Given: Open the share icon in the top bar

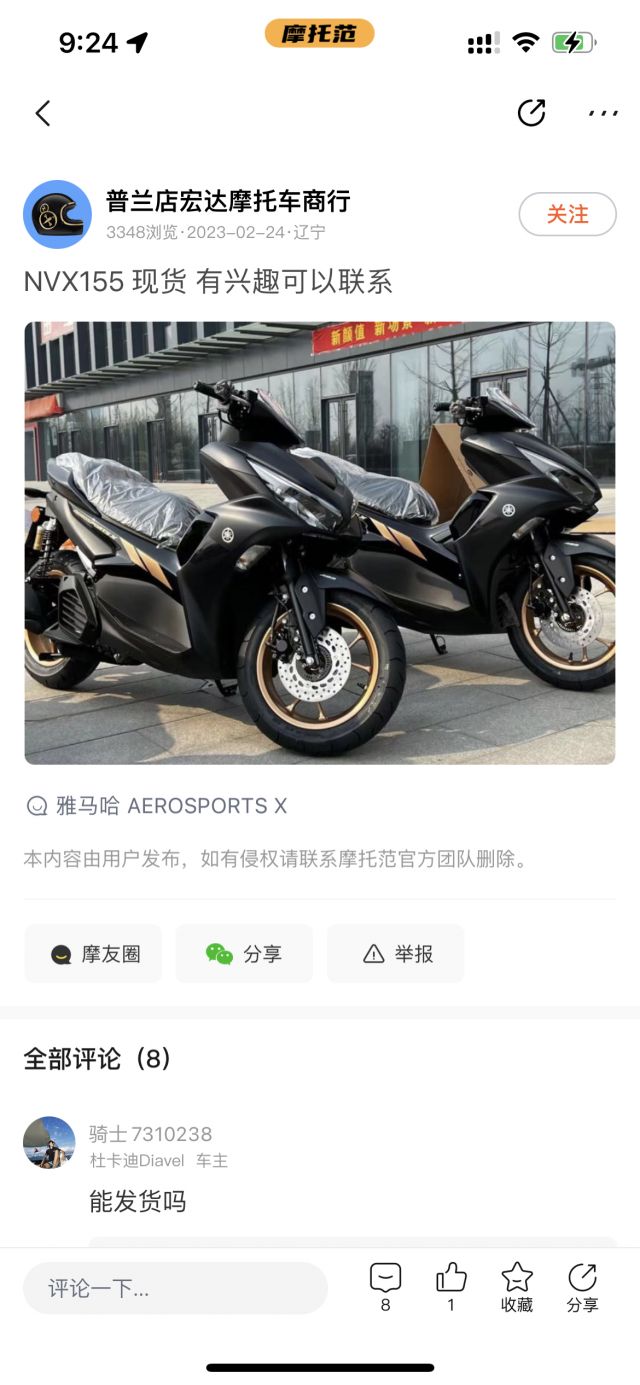Looking at the screenshot, I should (x=531, y=113).
